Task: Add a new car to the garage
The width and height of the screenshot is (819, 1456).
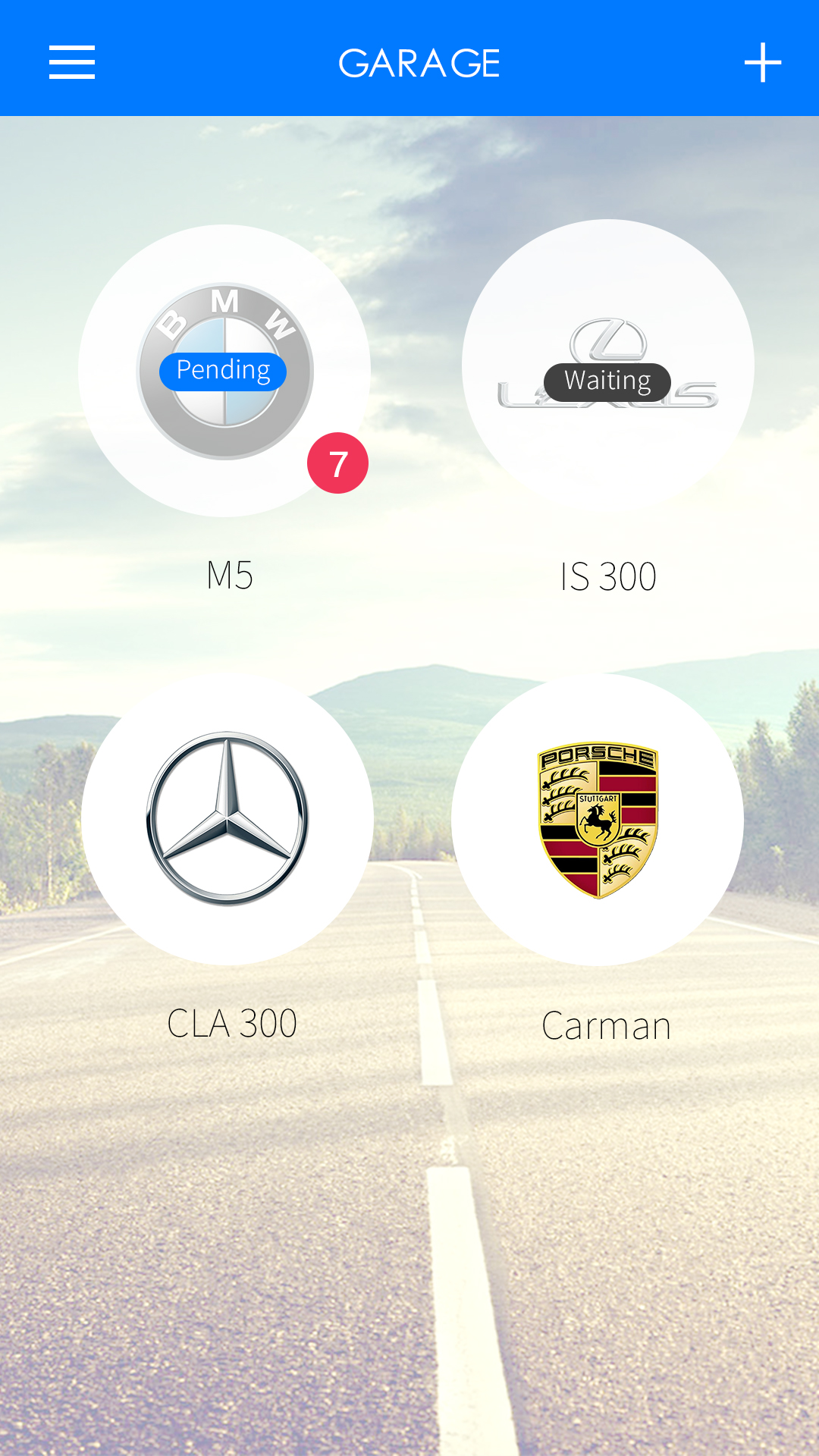Action: pyautogui.click(x=762, y=62)
